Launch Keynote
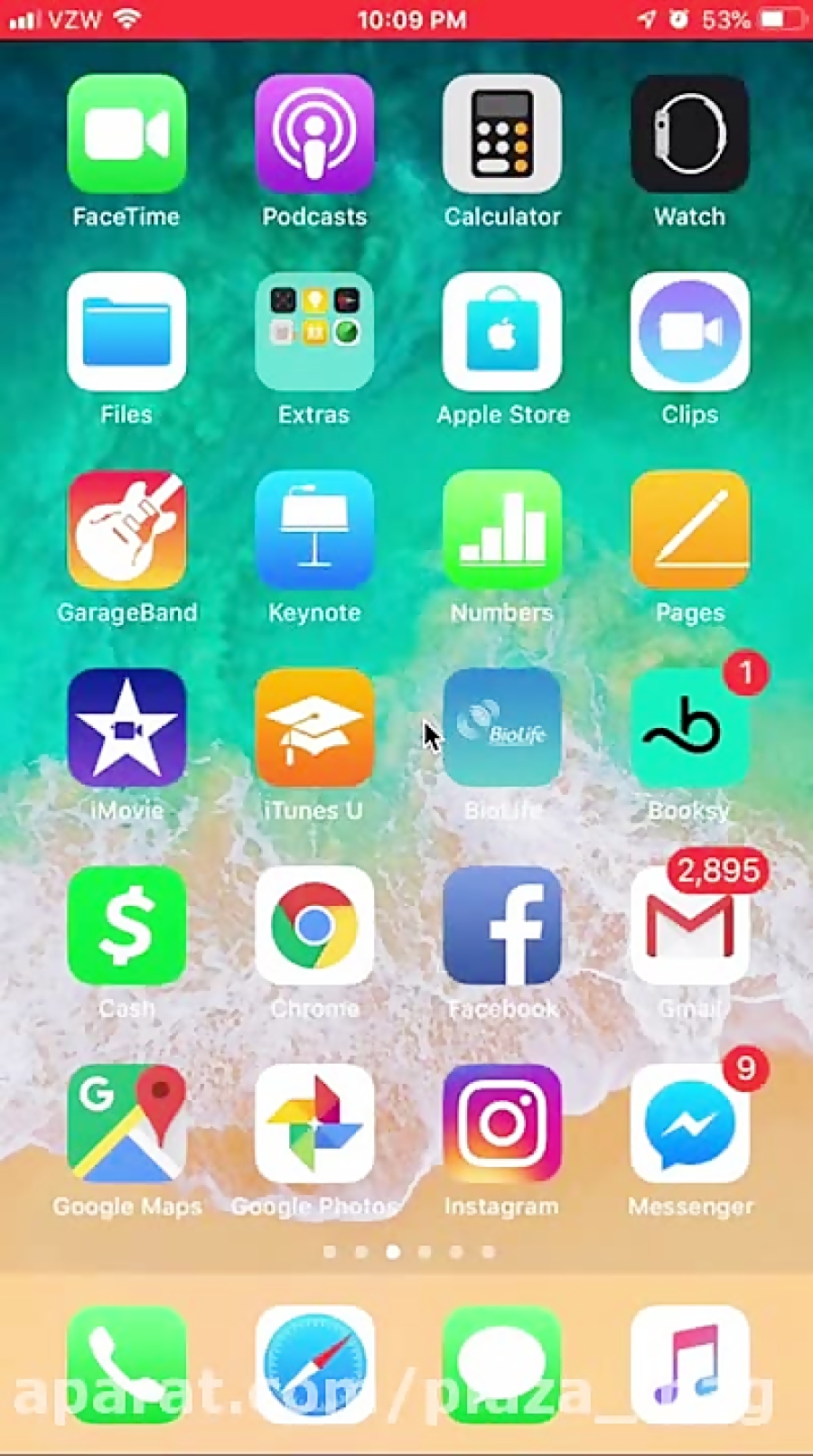The height and width of the screenshot is (1456, 813). 314,529
